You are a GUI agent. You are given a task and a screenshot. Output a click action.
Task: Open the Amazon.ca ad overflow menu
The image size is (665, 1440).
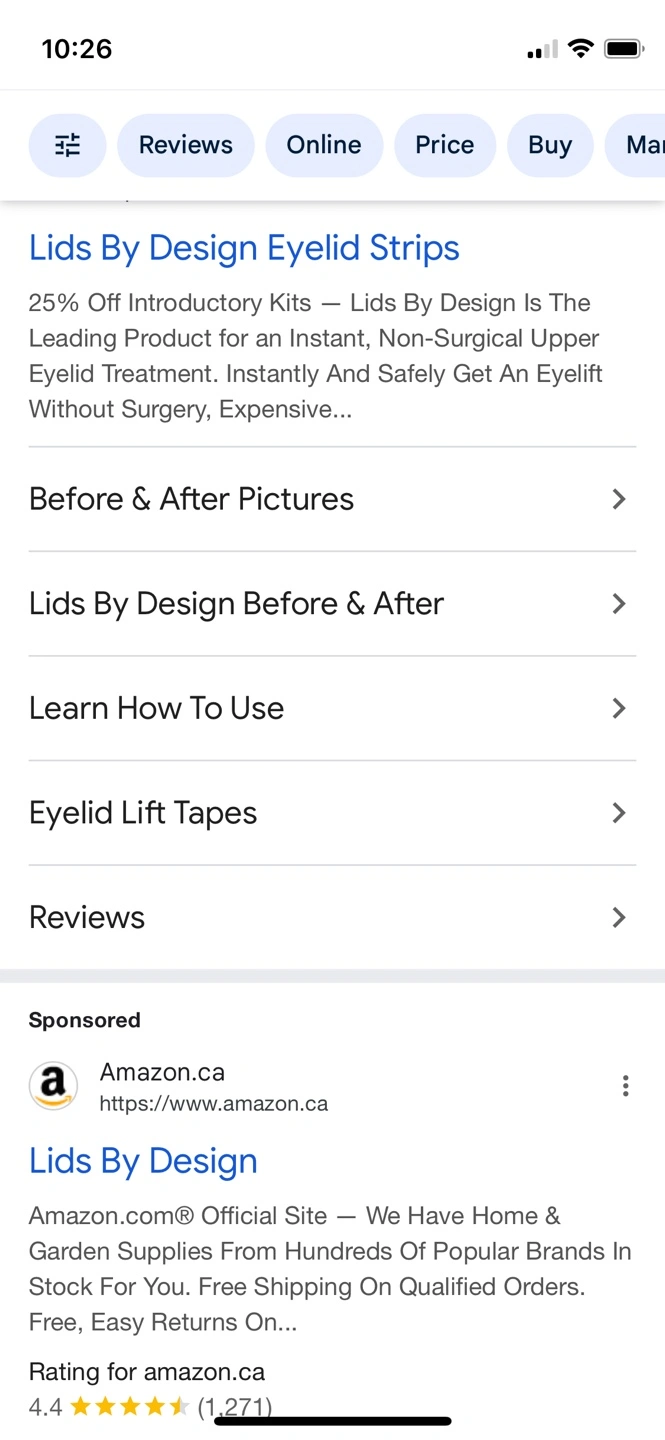click(625, 1086)
